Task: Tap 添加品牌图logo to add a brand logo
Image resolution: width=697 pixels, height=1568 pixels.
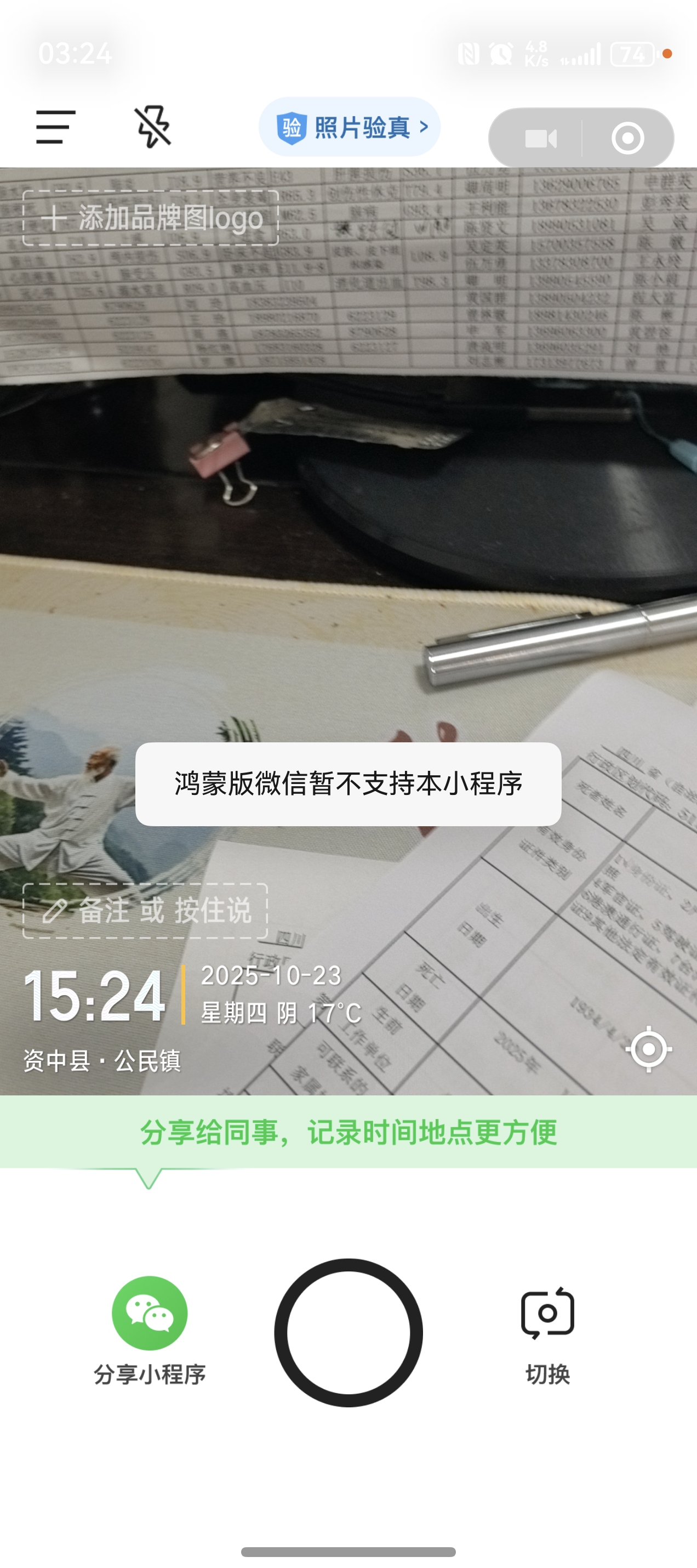Action: (150, 218)
